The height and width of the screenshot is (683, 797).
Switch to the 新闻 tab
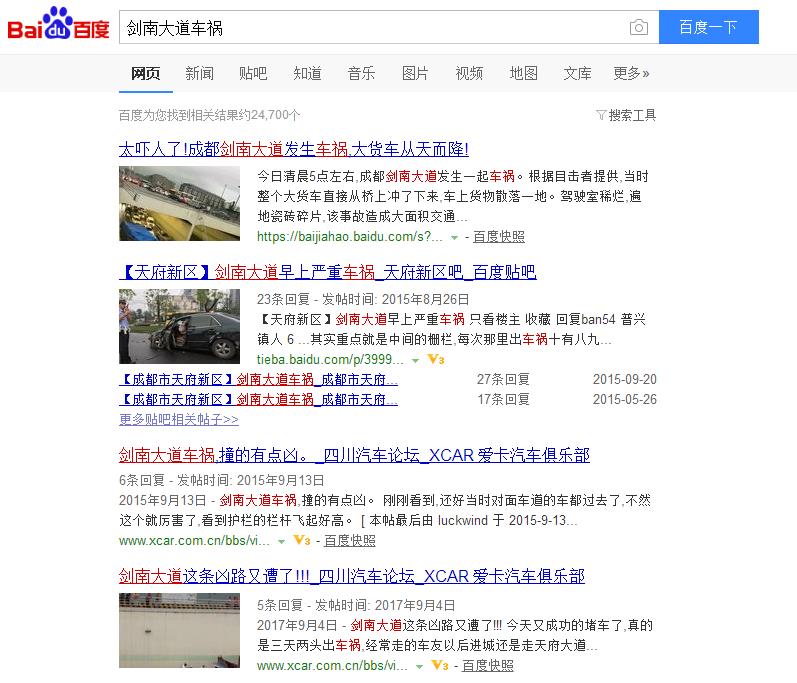point(199,73)
